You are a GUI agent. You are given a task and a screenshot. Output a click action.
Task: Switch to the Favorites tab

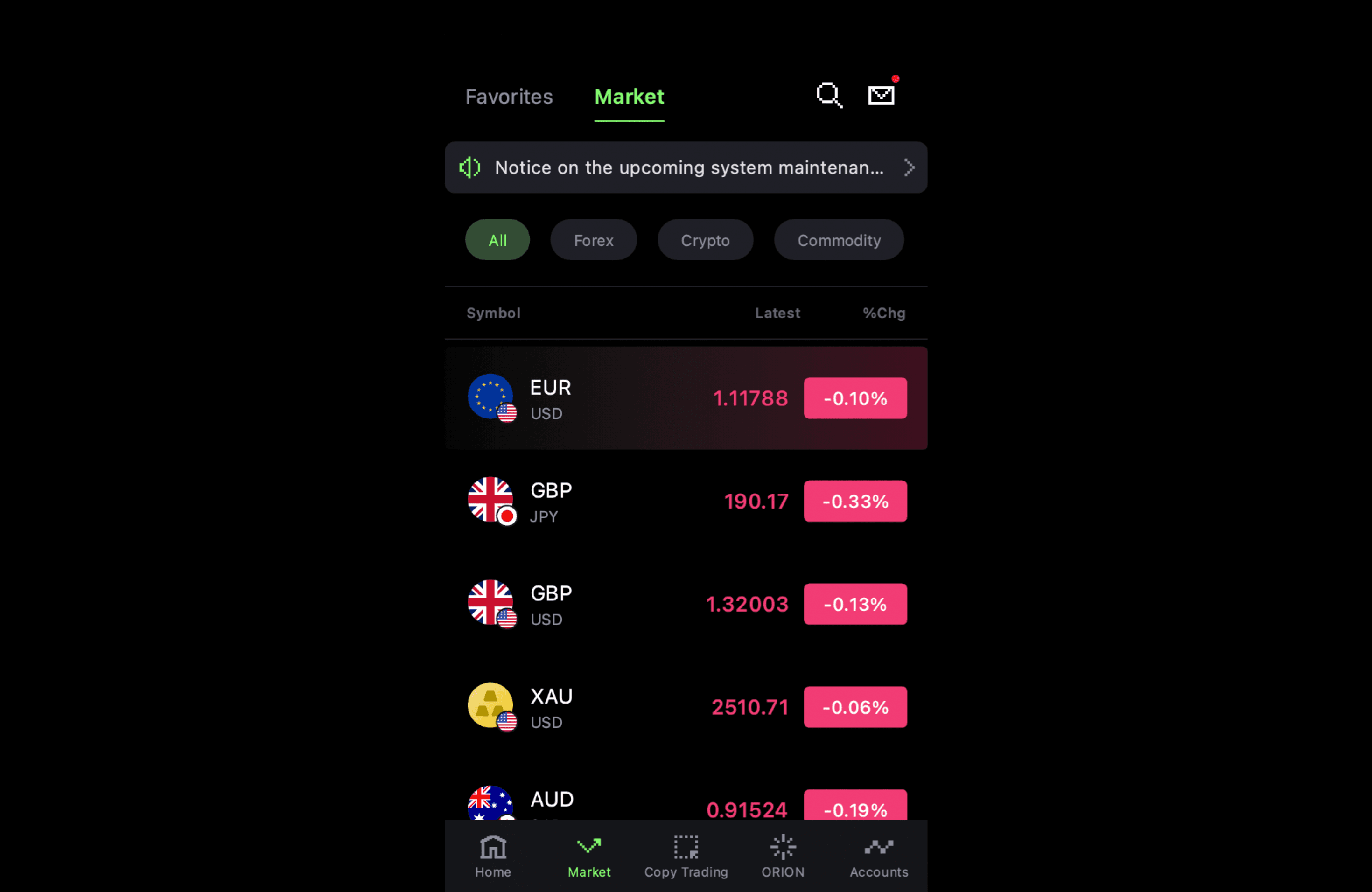(509, 97)
